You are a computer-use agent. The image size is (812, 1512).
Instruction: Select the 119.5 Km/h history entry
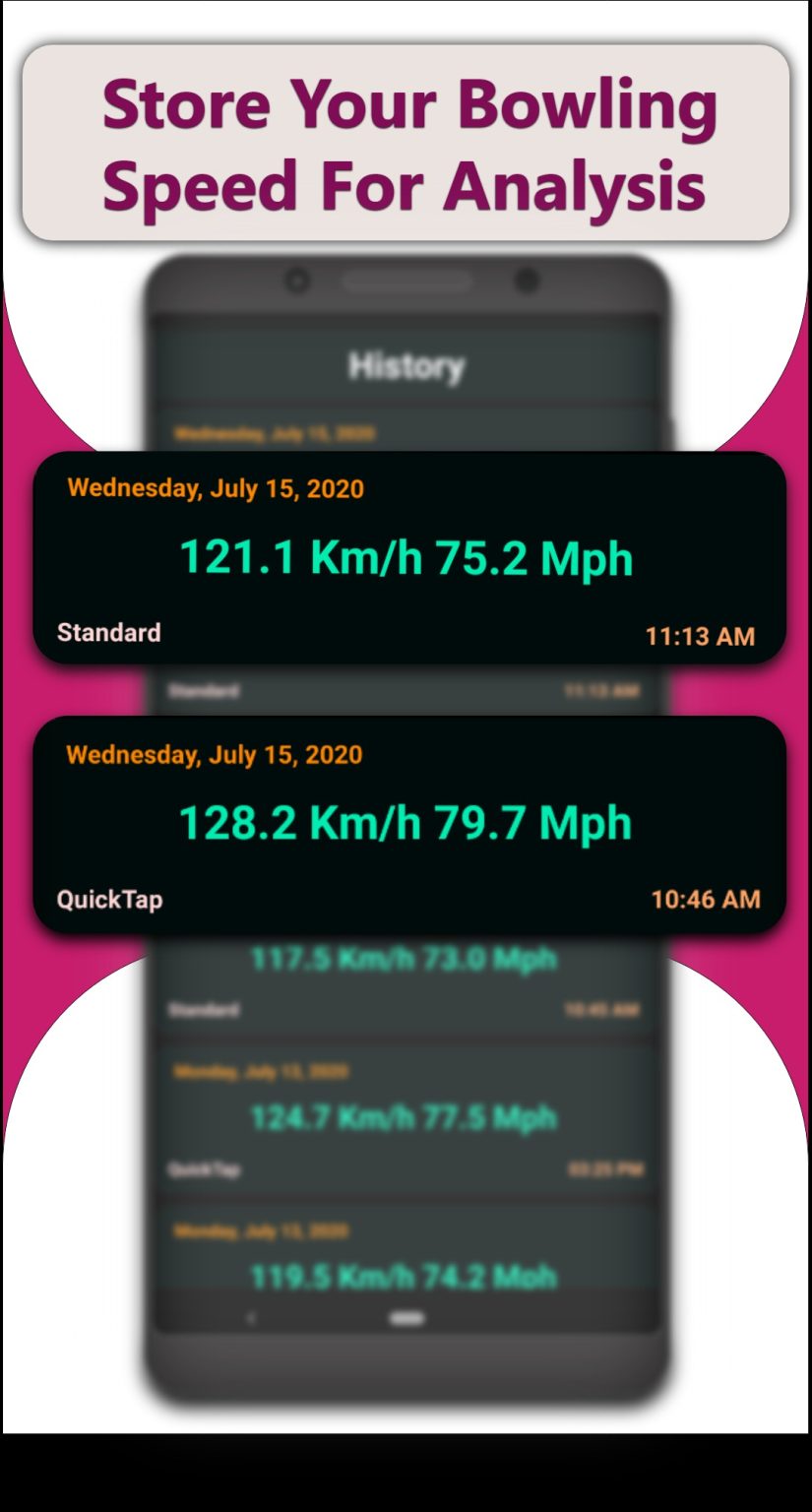point(406,1277)
